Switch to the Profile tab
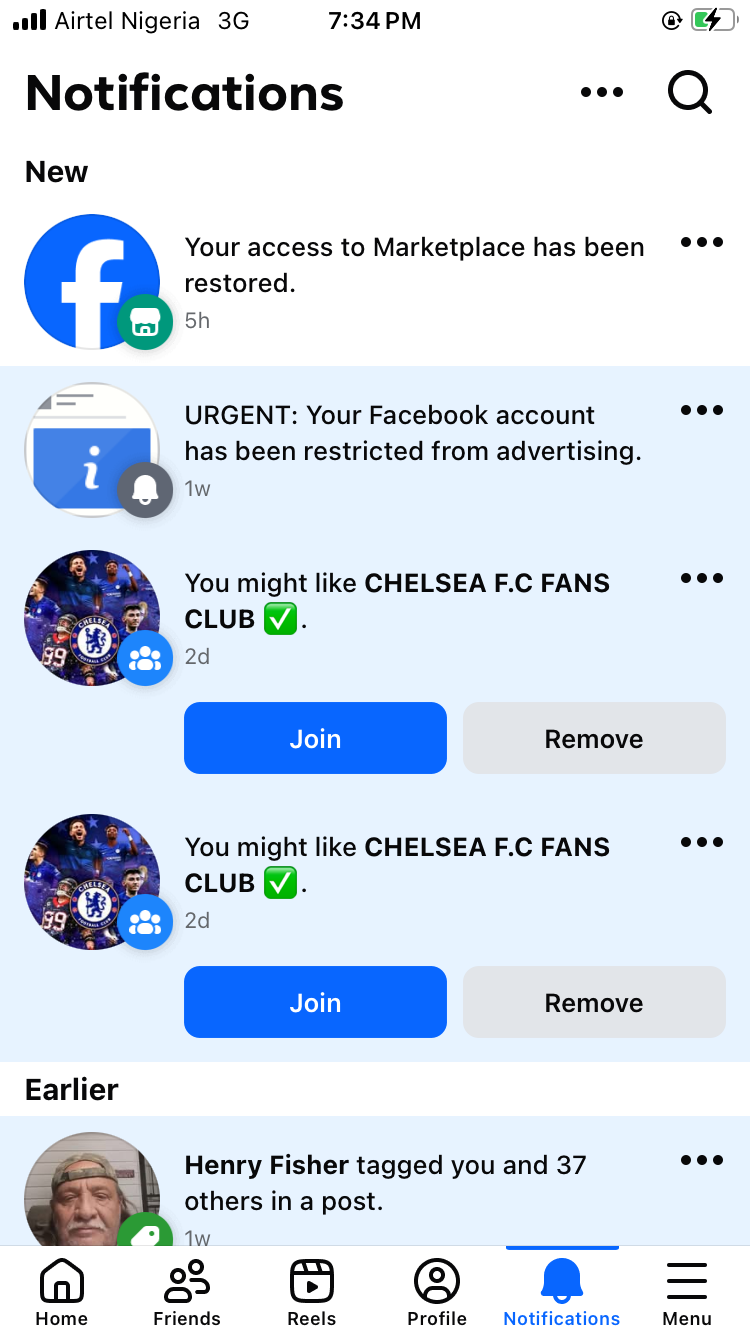The height and width of the screenshot is (1334, 750). pos(437,1291)
